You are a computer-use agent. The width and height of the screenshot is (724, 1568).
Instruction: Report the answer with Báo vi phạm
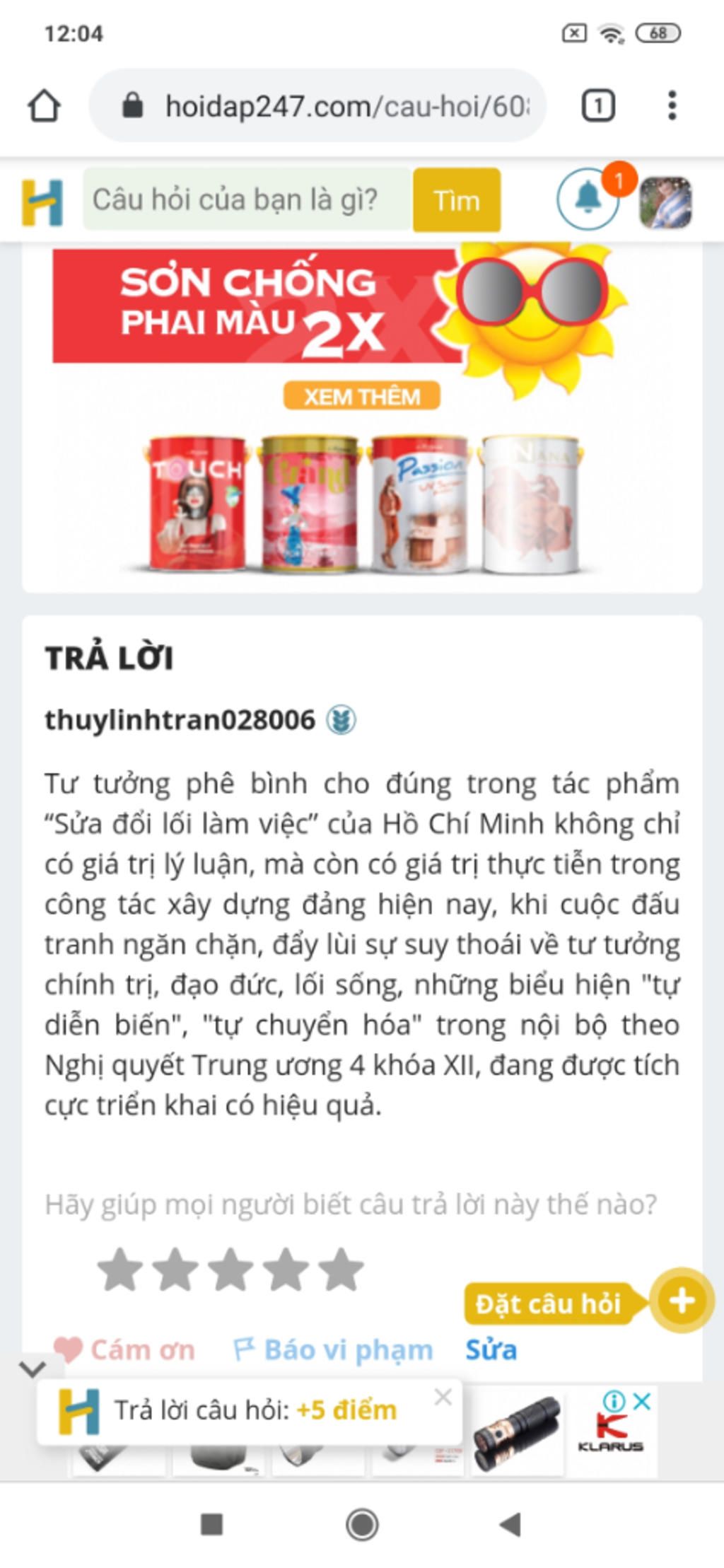(333, 1349)
